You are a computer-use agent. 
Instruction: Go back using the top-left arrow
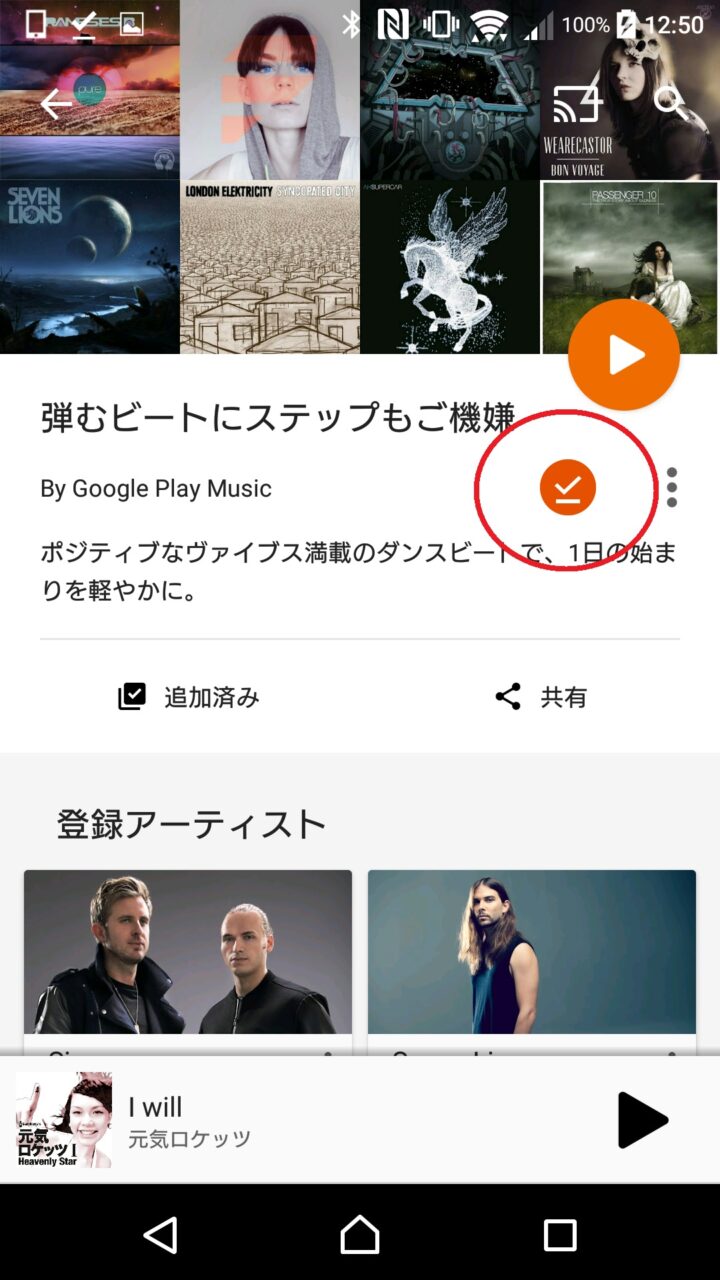[56, 104]
